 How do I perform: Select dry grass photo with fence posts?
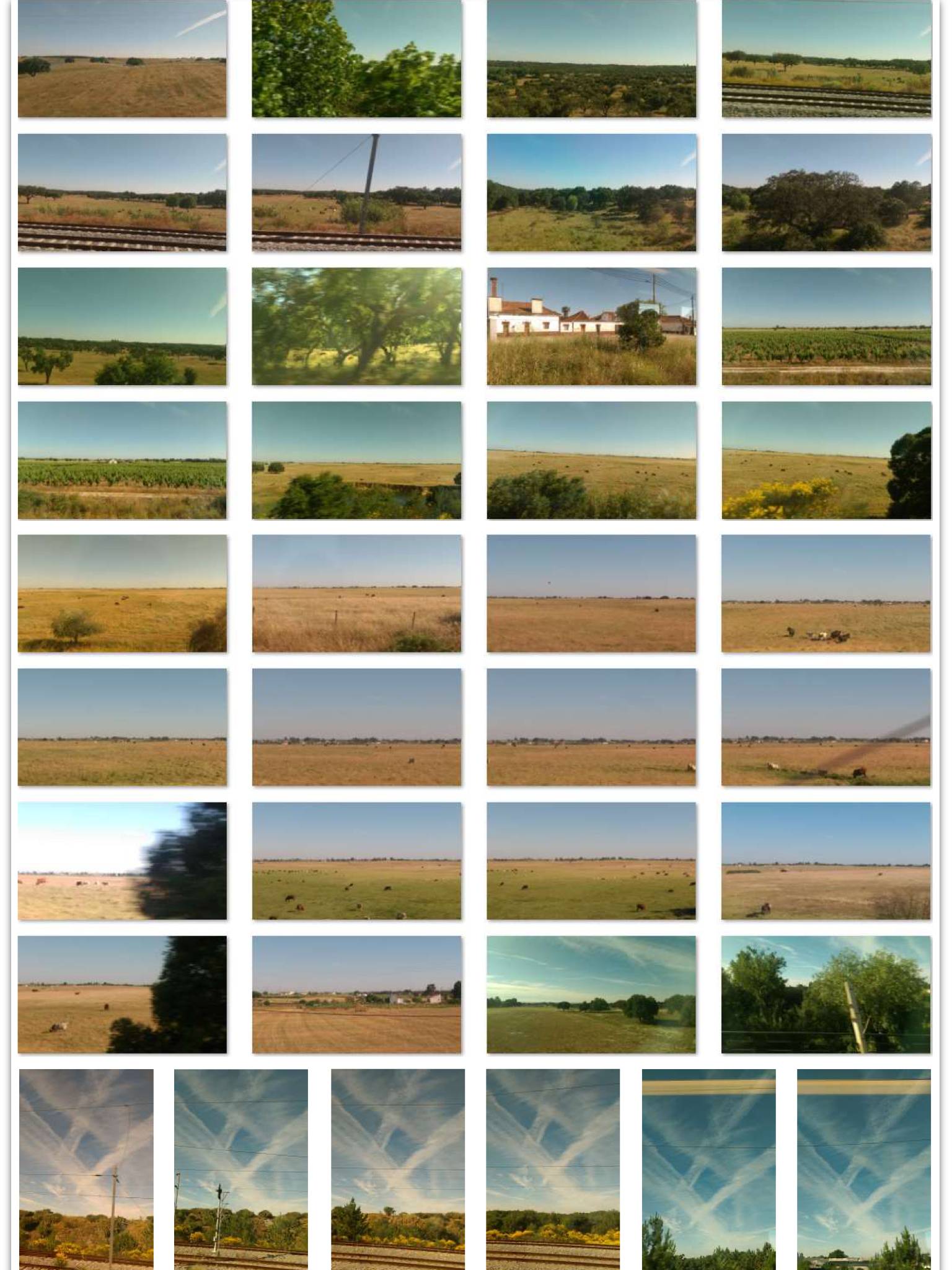[x=356, y=593]
